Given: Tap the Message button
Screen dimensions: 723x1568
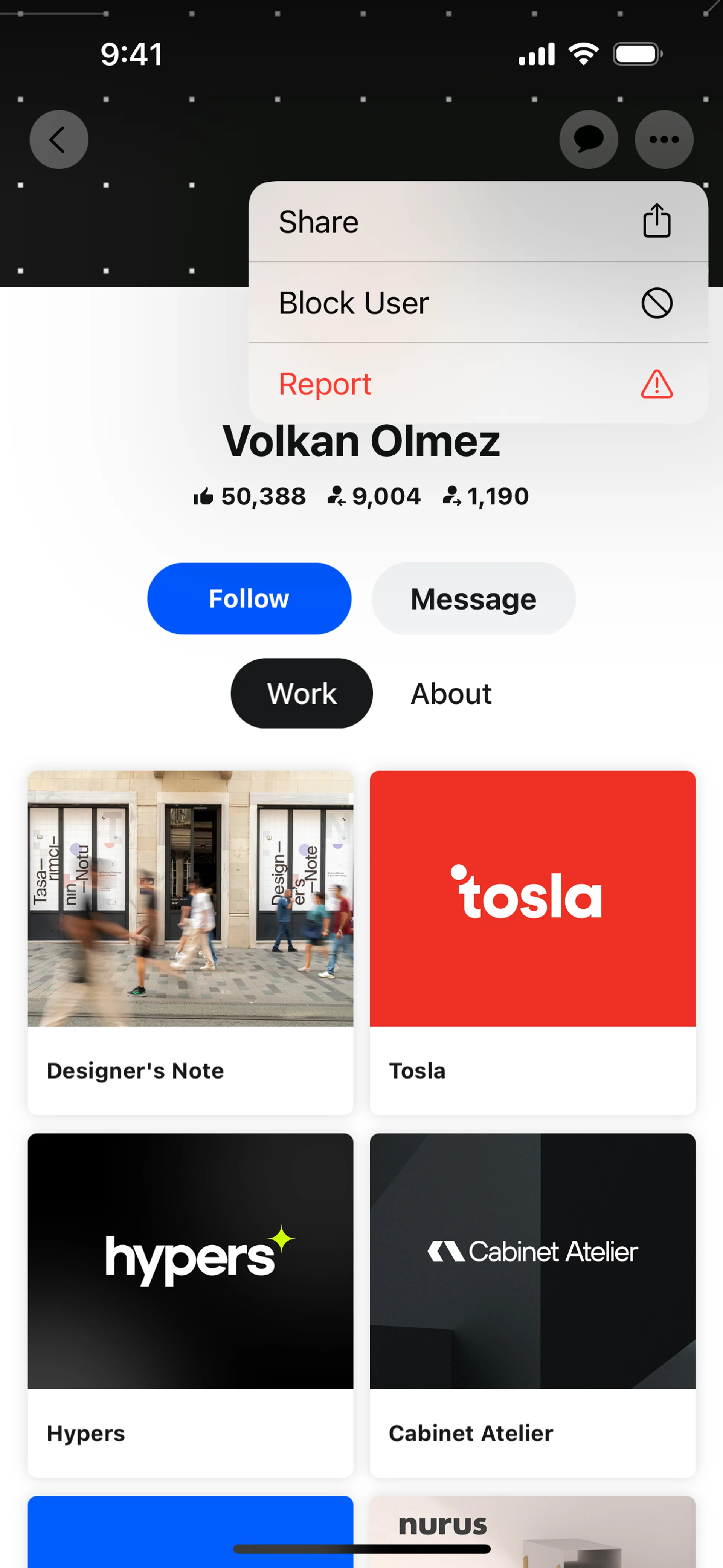Looking at the screenshot, I should pyautogui.click(x=473, y=598).
